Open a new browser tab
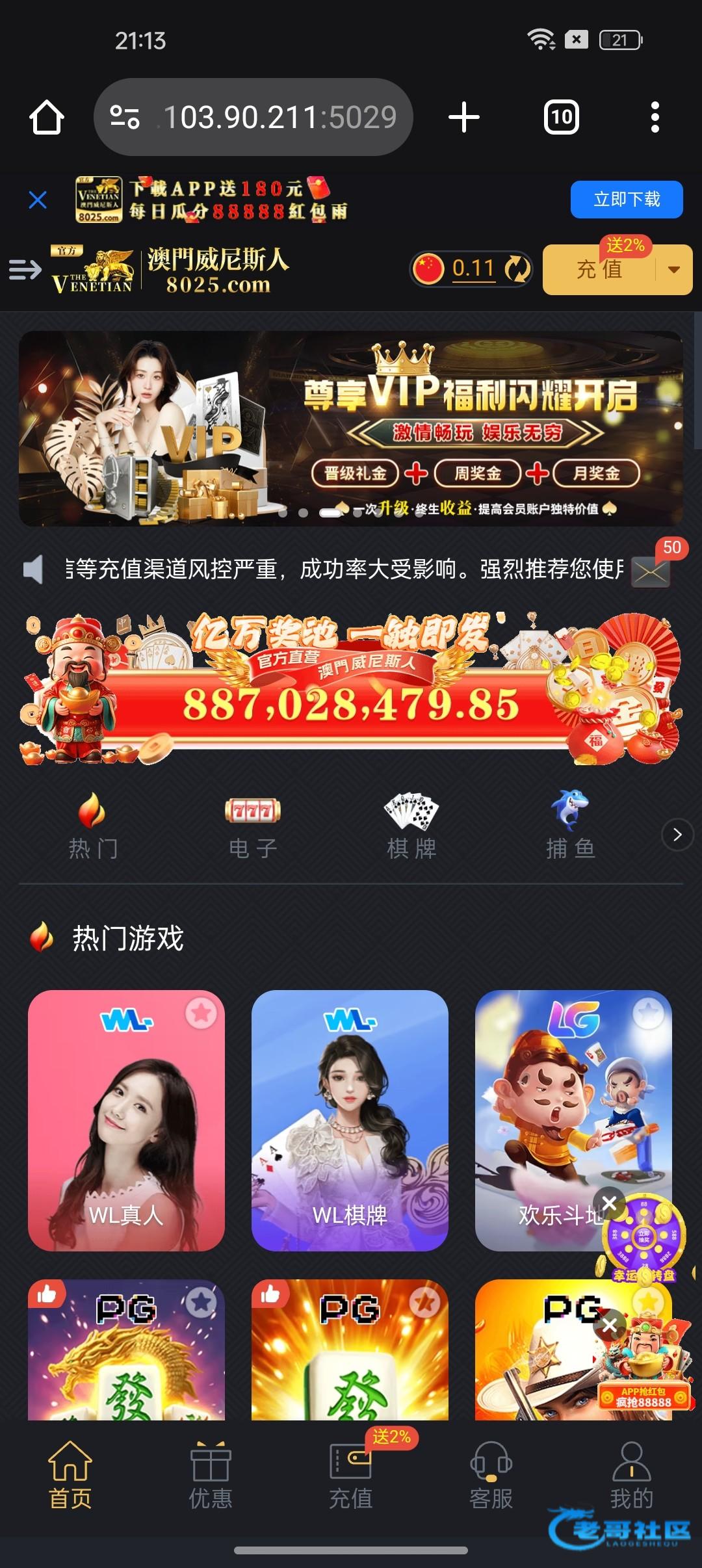This screenshot has height=1568, width=702. 464,118
